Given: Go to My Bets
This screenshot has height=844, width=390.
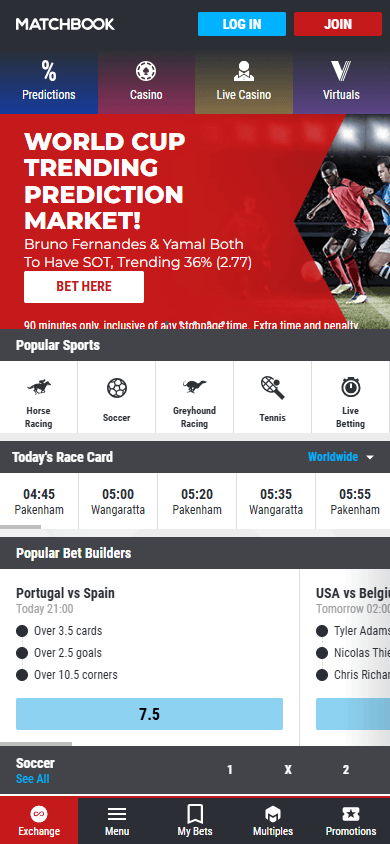Looking at the screenshot, I should pyautogui.click(x=195, y=821).
